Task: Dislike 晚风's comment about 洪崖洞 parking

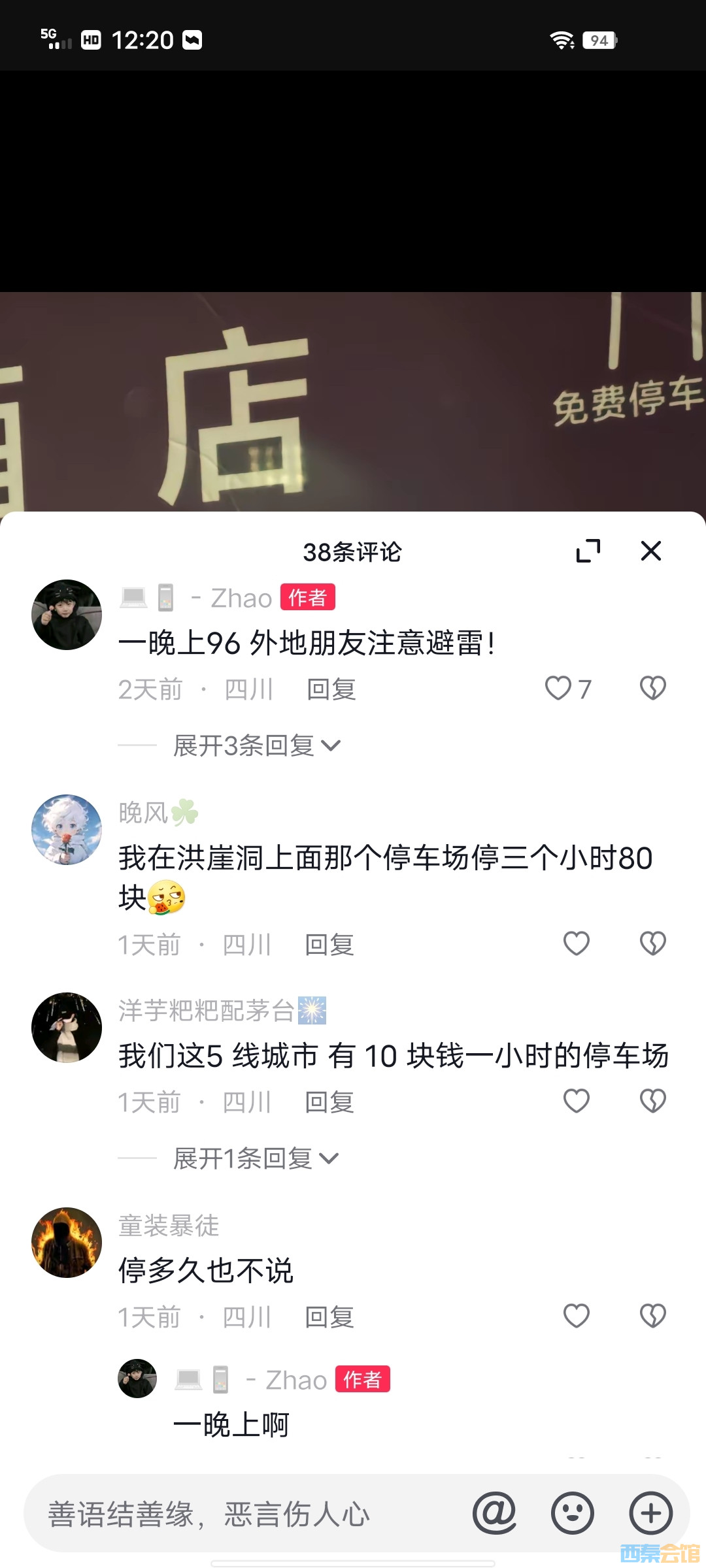Action: coord(652,943)
